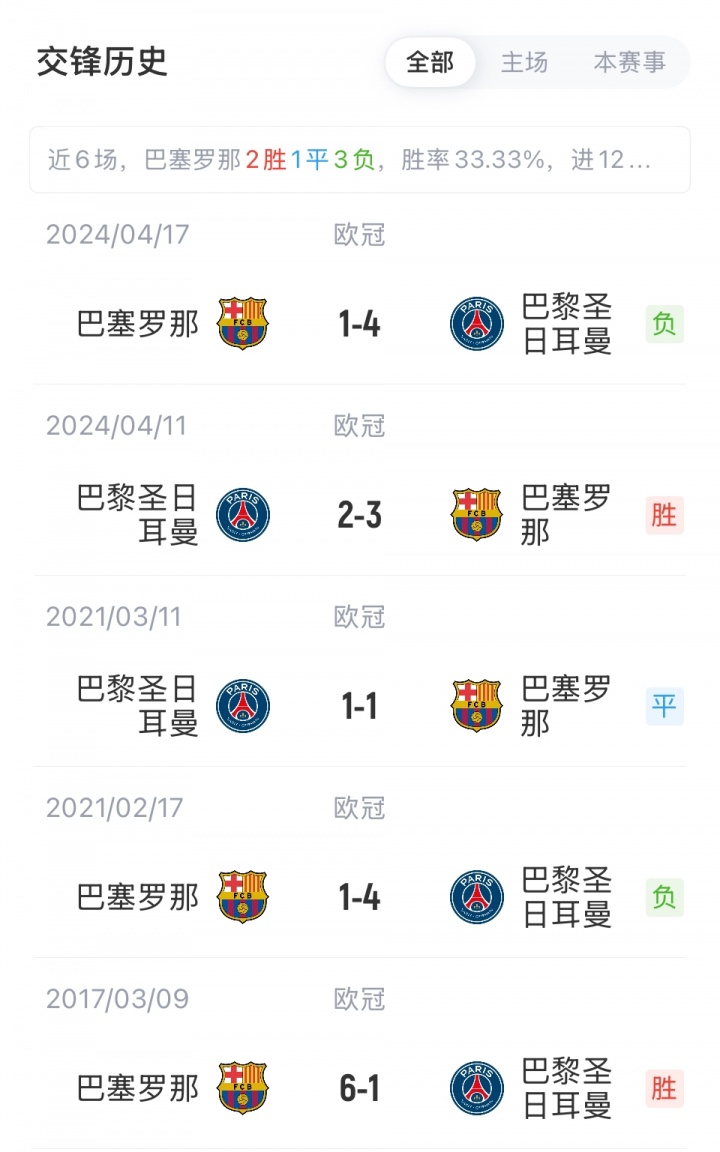Switch to the 主场 tab
This screenshot has width=720, height=1152.
[x=525, y=62]
